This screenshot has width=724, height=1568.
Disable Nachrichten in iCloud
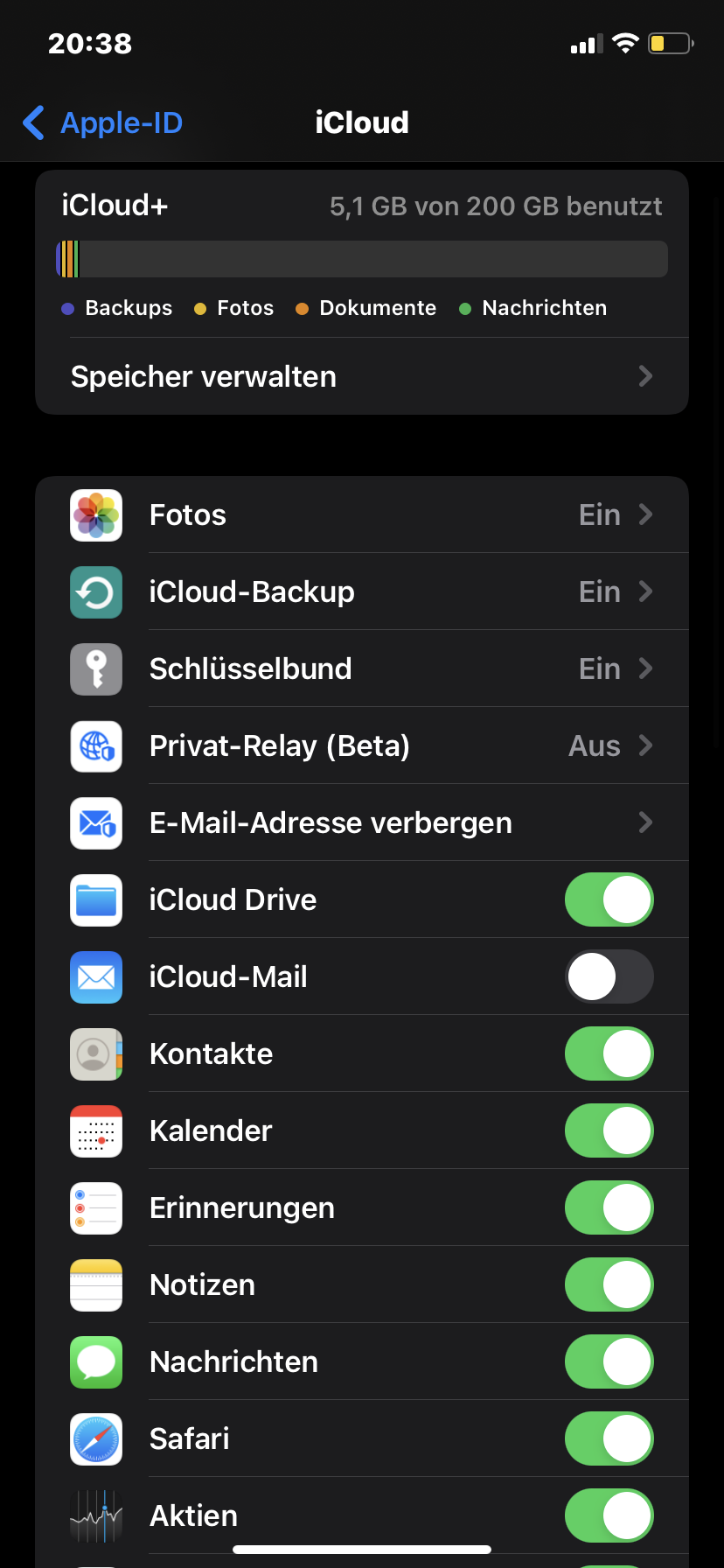[609, 1361]
